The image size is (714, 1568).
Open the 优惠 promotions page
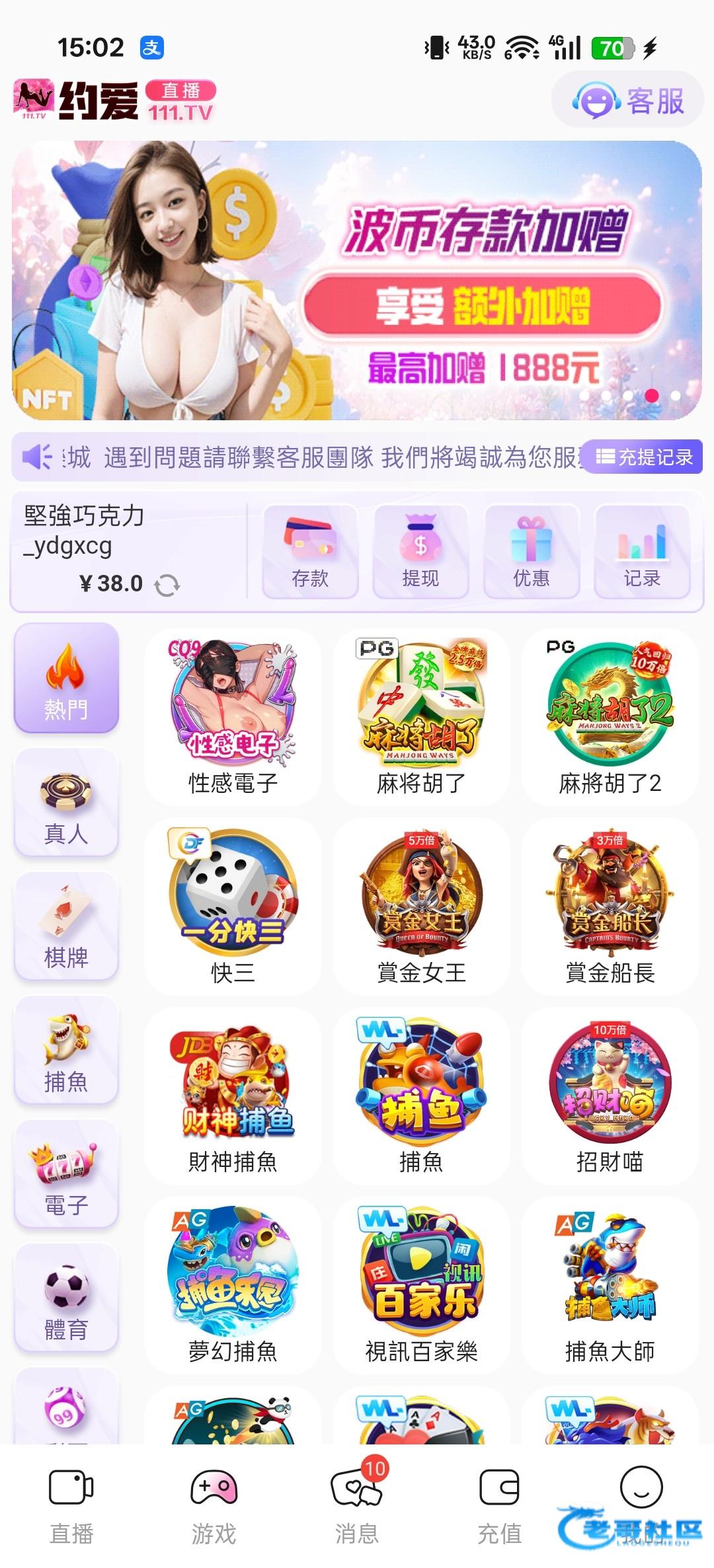click(532, 552)
